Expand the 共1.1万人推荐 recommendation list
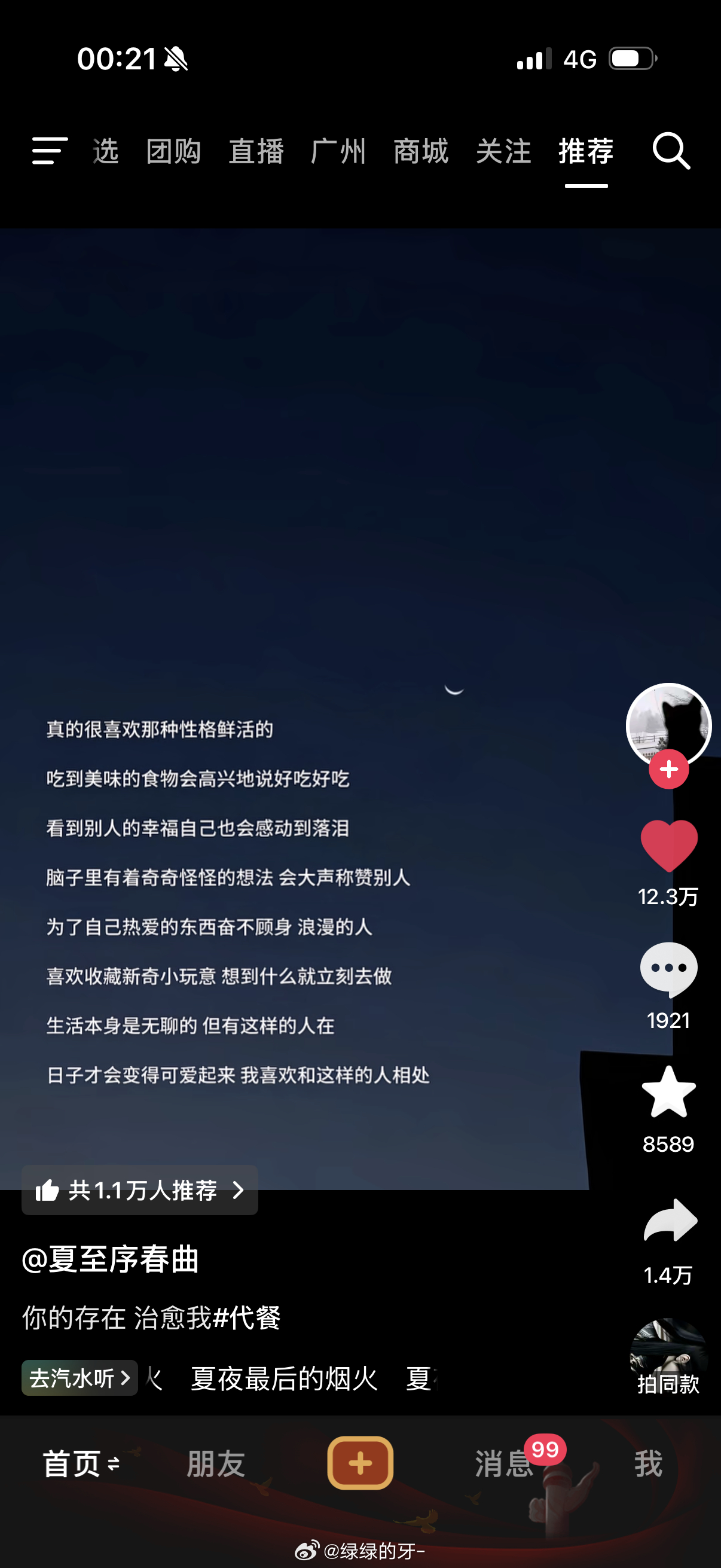Screen dimensions: 721x1568 click(139, 1191)
